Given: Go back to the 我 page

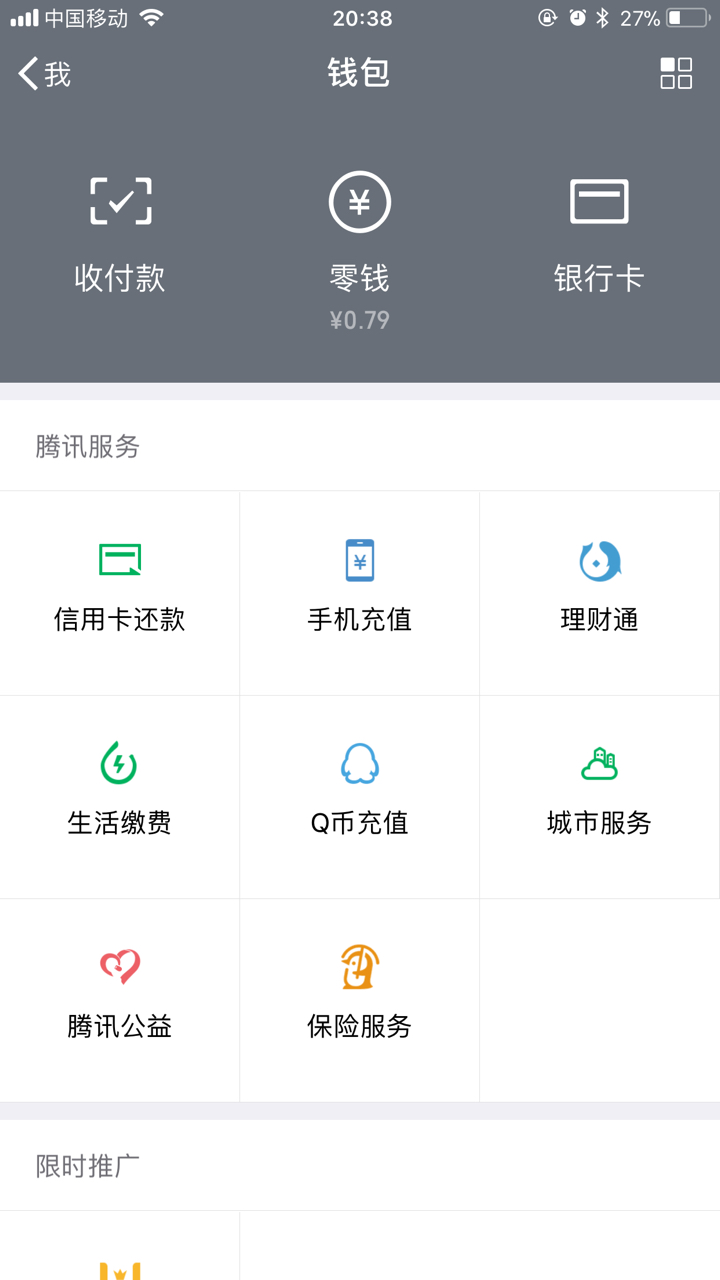Looking at the screenshot, I should (x=45, y=74).
